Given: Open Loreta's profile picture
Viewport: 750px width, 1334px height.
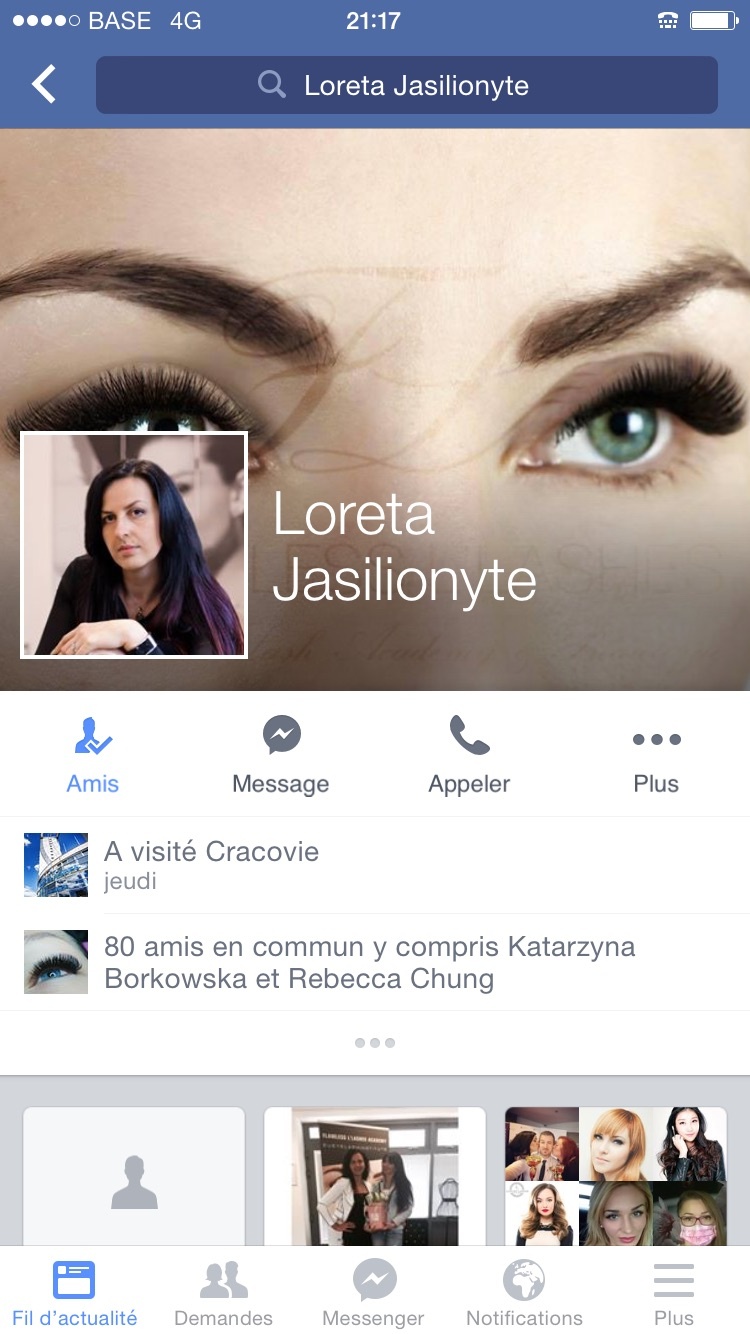Looking at the screenshot, I should coord(134,545).
